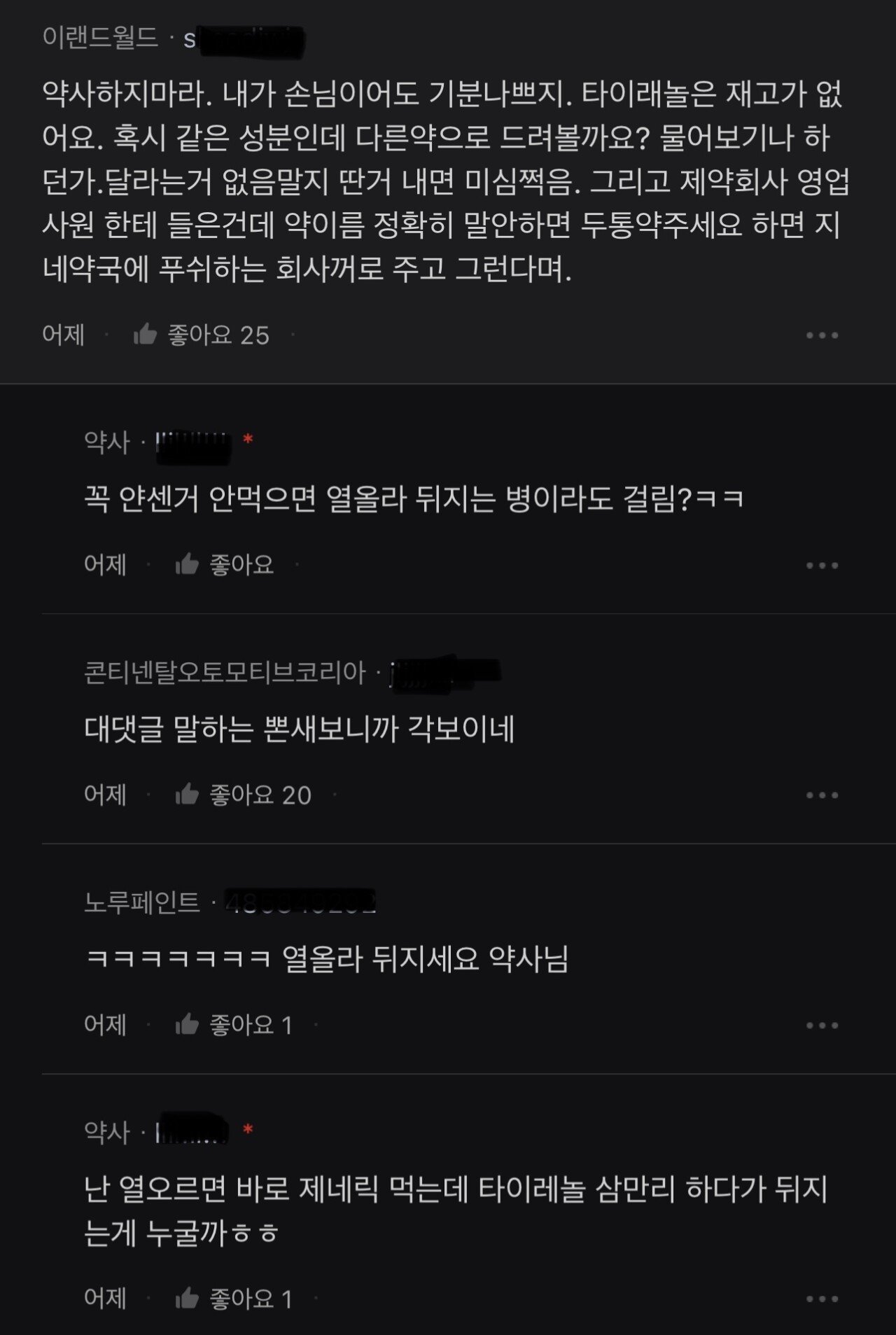The height and width of the screenshot is (1335, 896).
Task: Like the 이랜드월드 comment with 25 likes
Action: pyautogui.click(x=146, y=335)
